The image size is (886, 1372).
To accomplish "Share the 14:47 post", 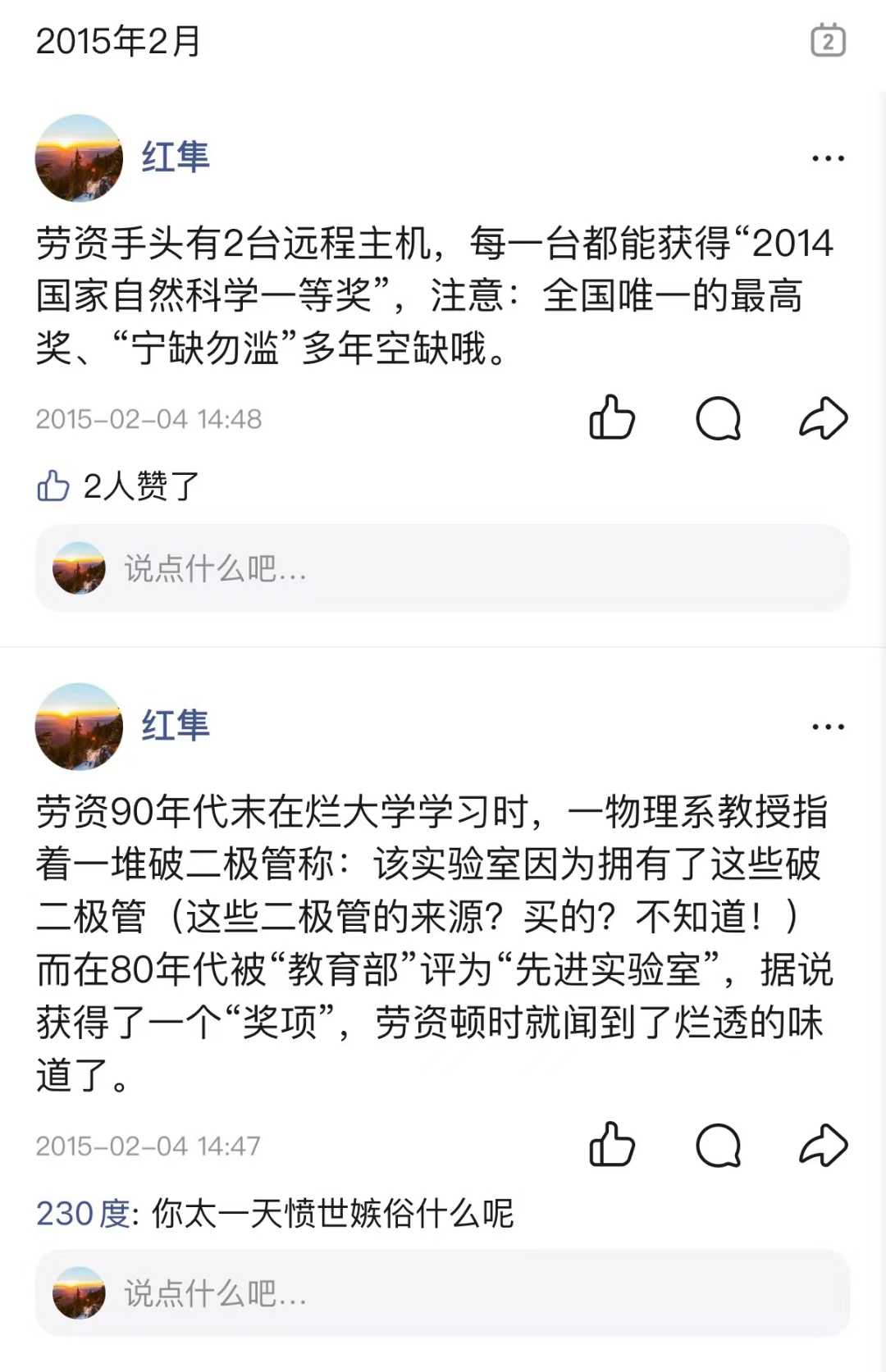I will tap(823, 1145).
